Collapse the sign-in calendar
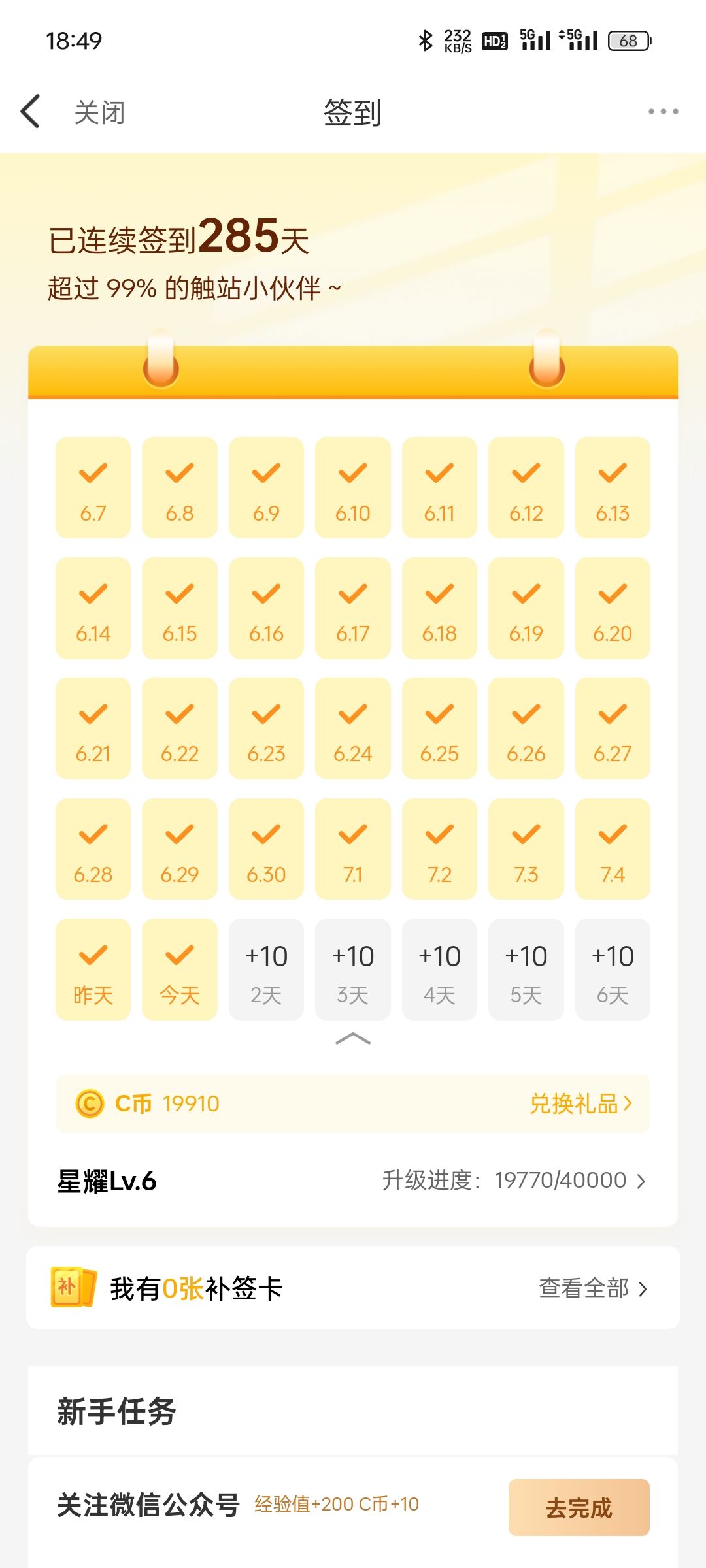706x1568 pixels. [353, 1039]
